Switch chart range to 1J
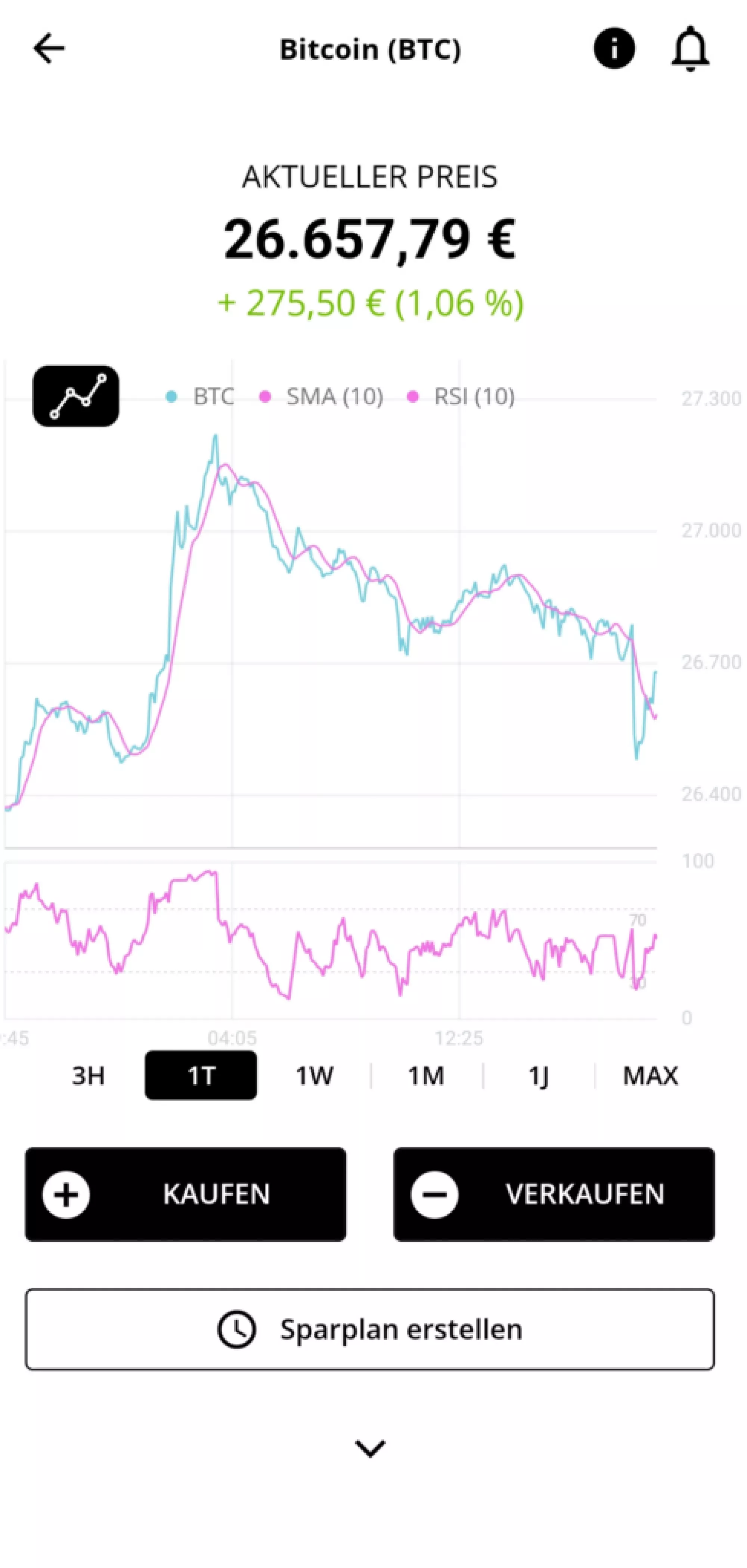 point(538,1076)
